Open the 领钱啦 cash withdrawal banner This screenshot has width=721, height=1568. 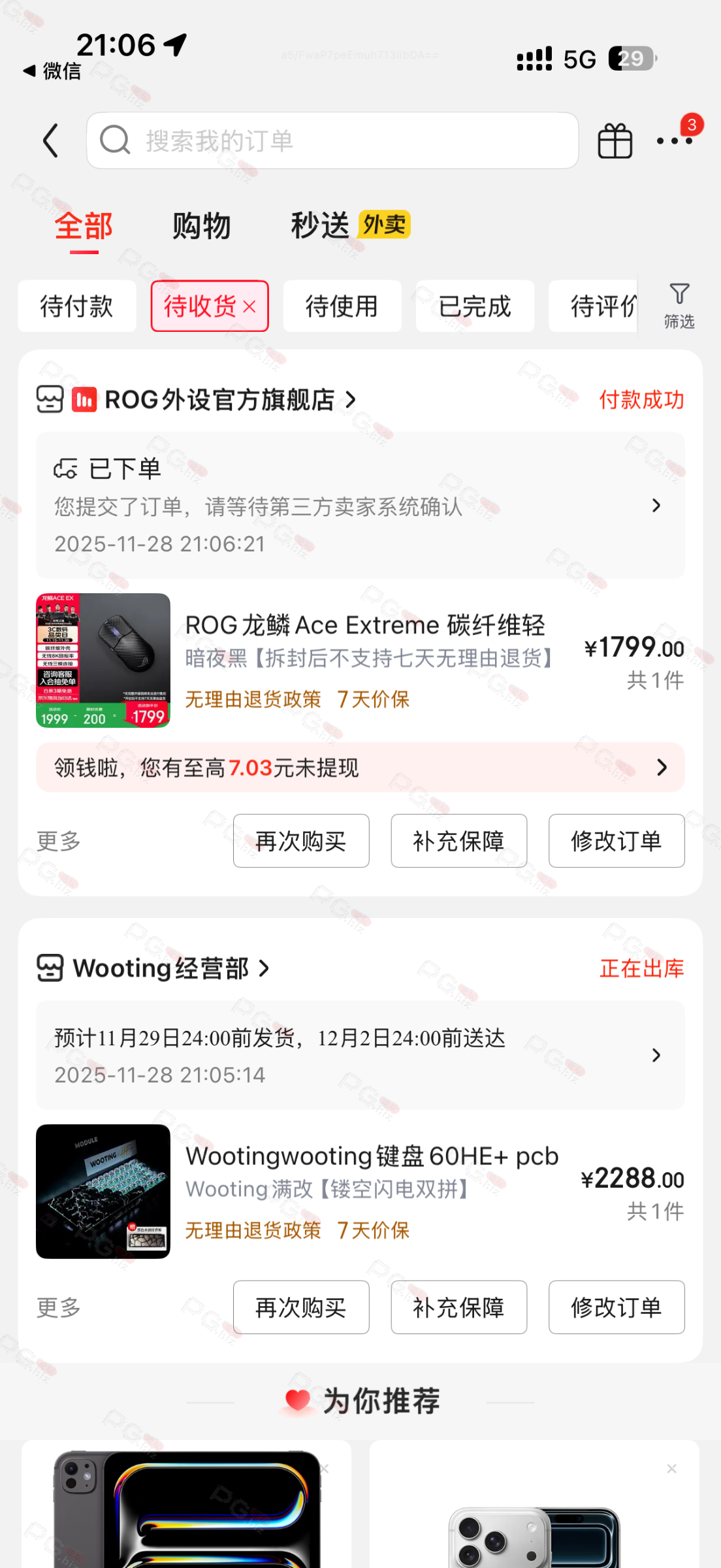tap(360, 768)
